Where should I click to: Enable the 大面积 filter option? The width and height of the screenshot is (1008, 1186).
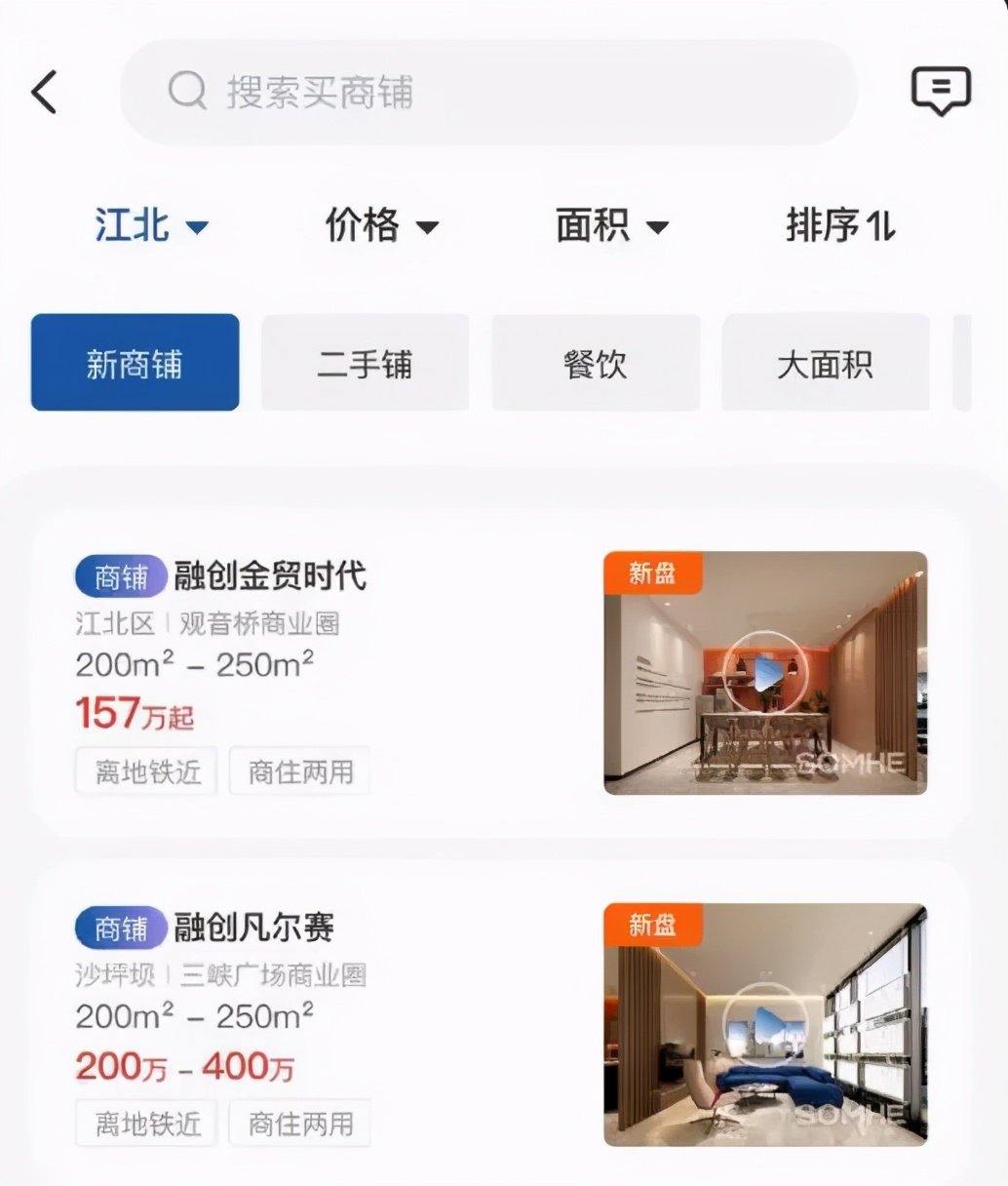(826, 362)
